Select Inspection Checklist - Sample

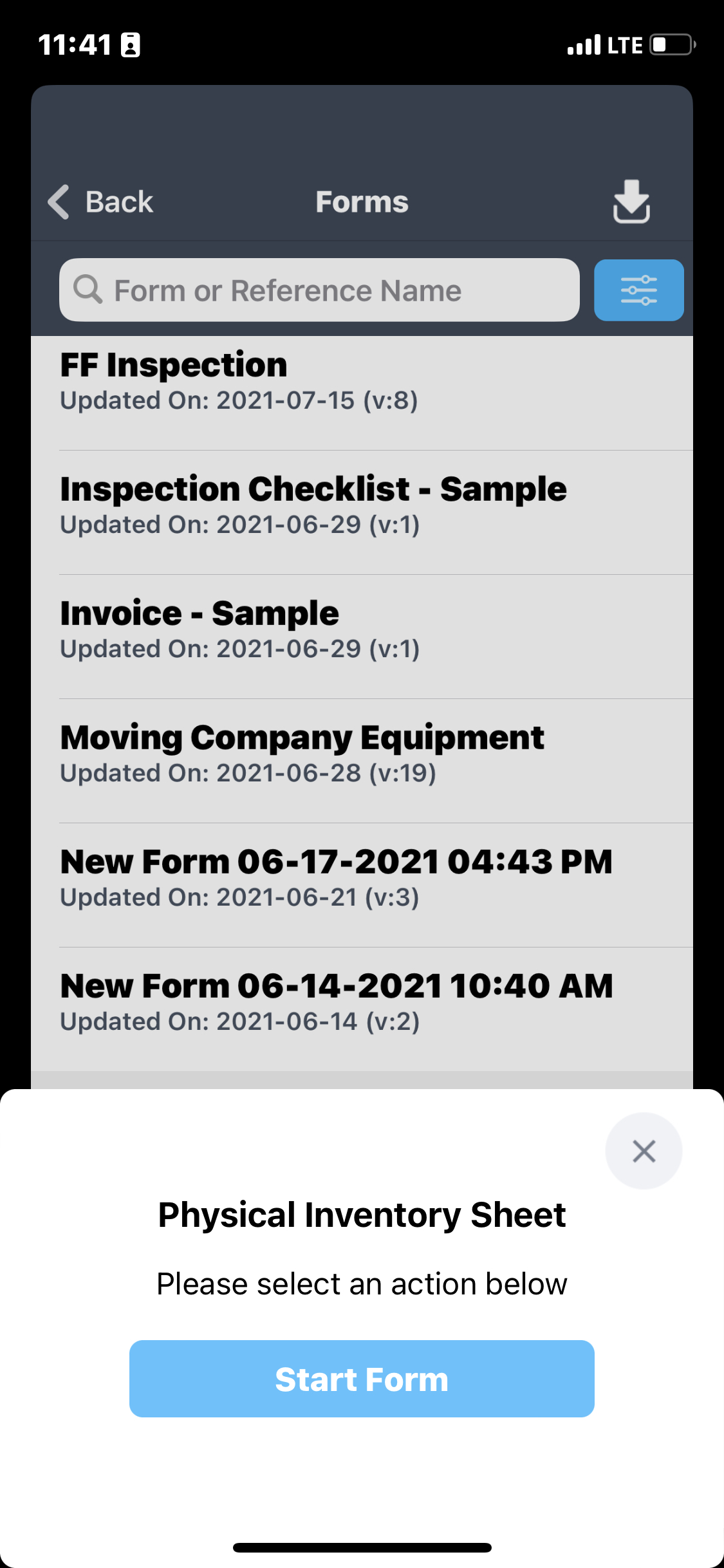362,505
